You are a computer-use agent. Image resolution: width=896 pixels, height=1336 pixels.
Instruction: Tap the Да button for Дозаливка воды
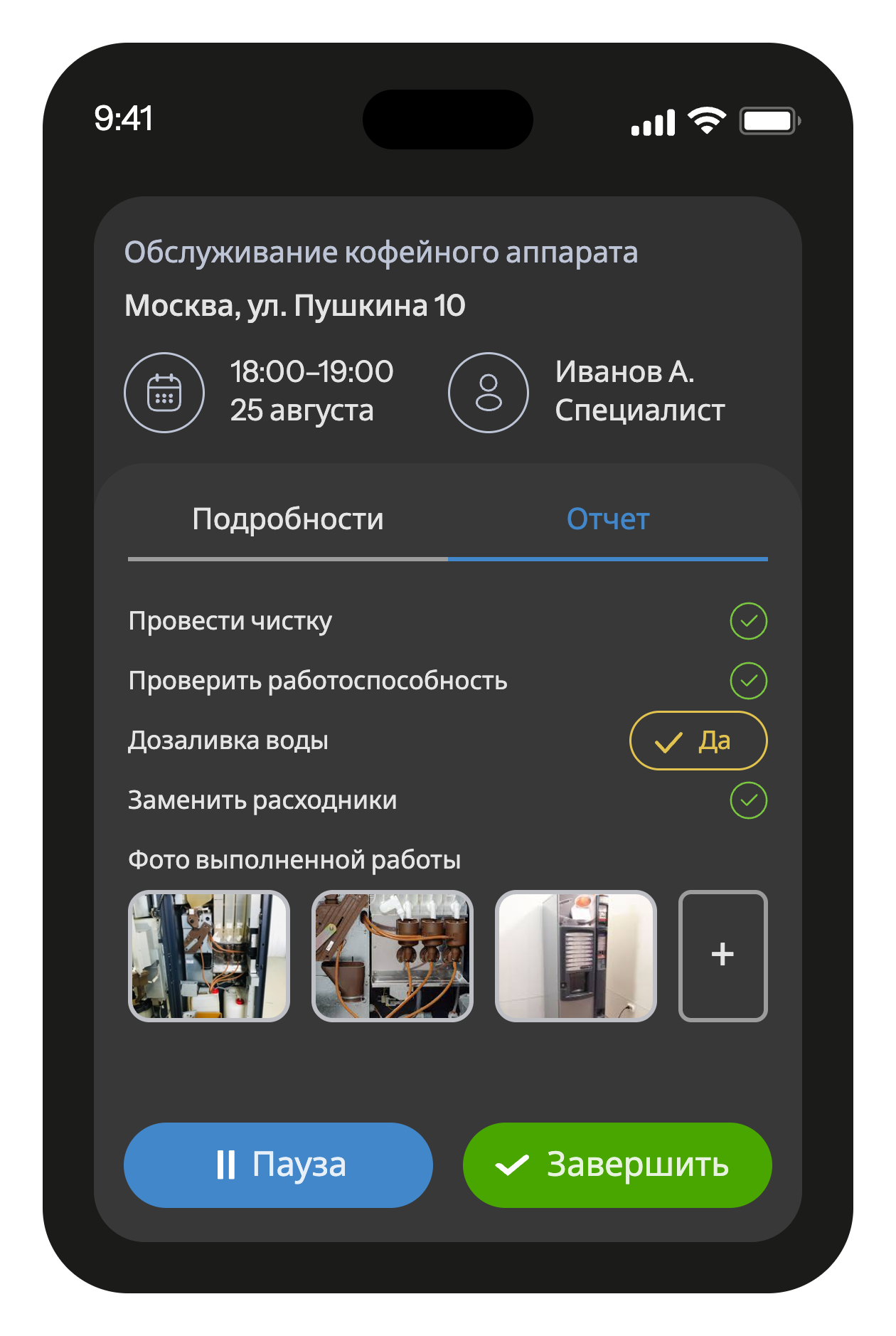[x=698, y=741]
